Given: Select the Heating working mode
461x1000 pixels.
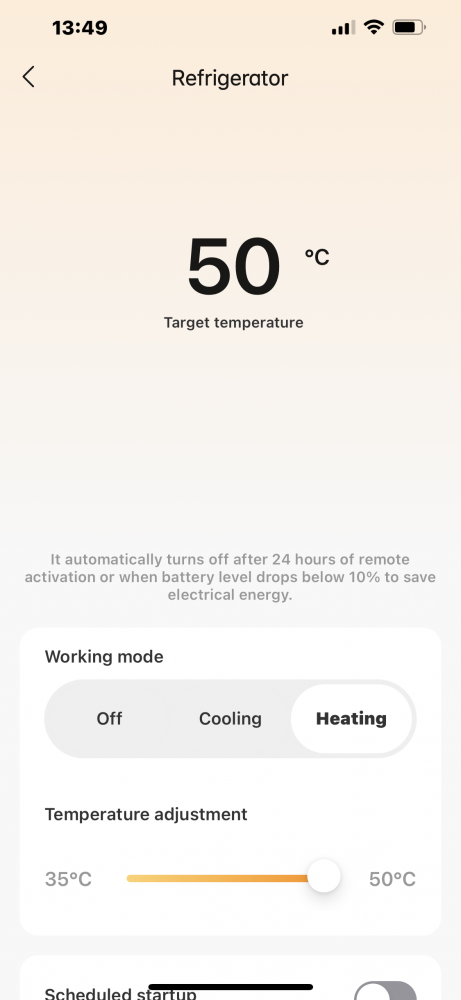Looking at the screenshot, I should 351,719.
